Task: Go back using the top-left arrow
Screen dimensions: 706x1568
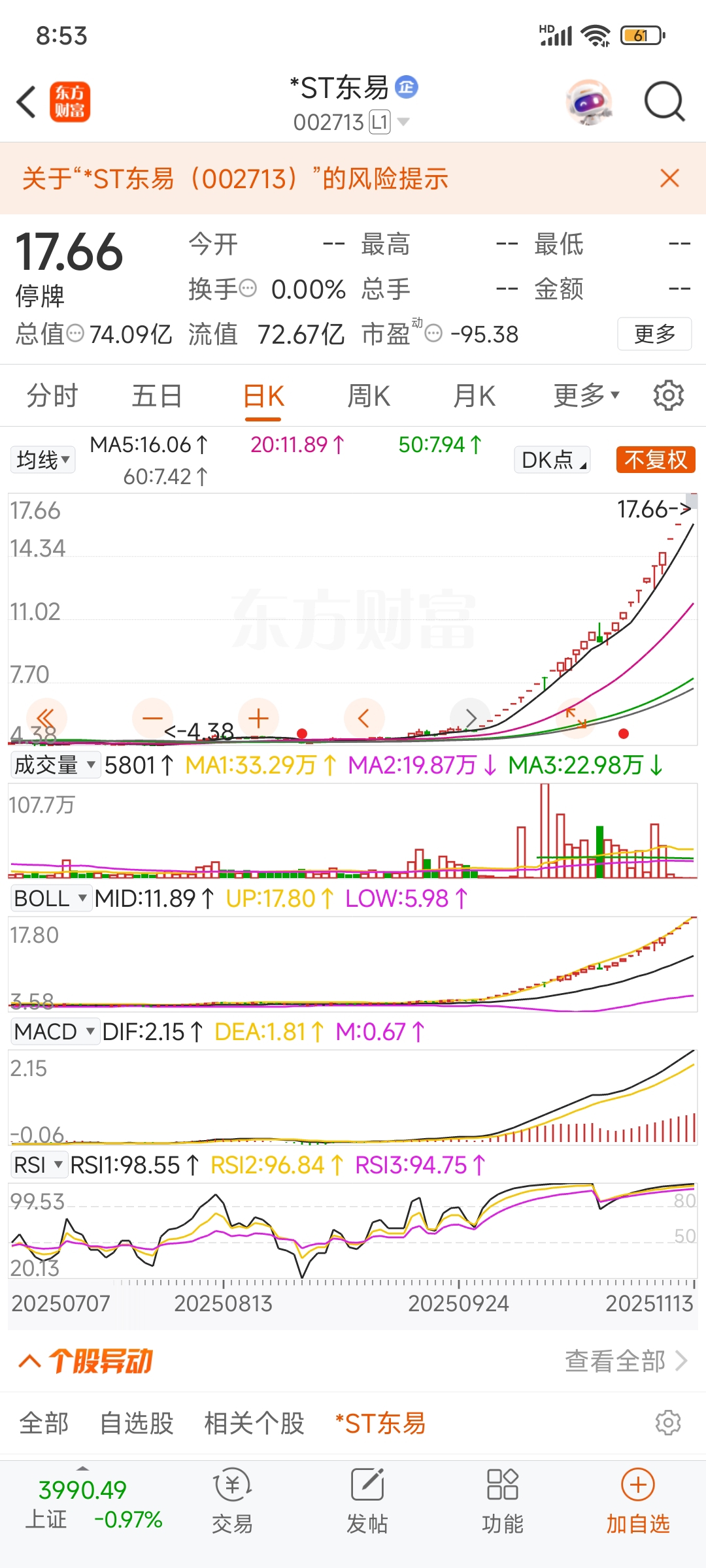Action: [26, 103]
